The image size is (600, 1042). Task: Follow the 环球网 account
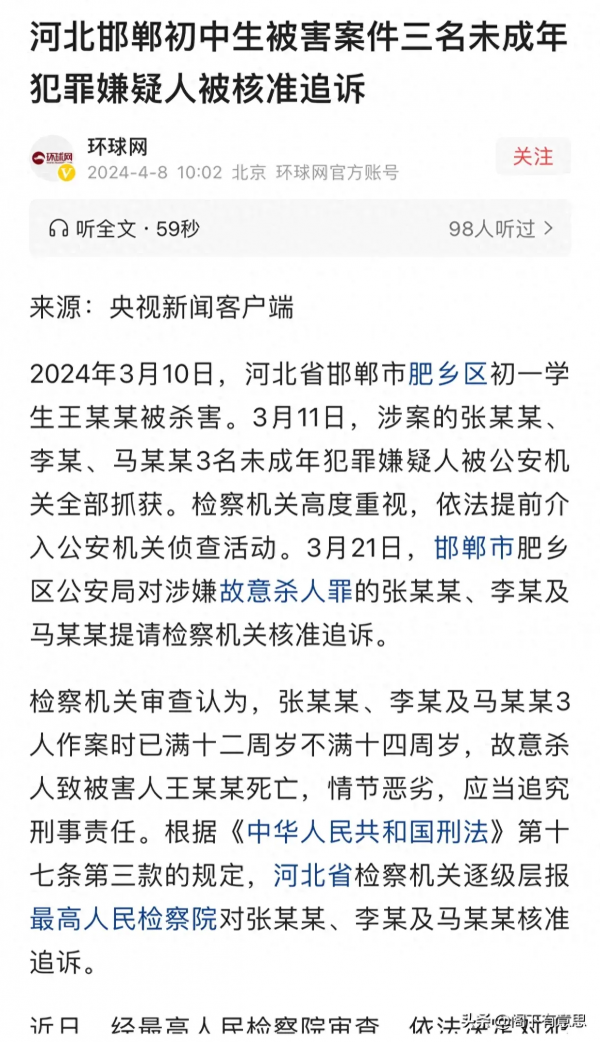click(532, 157)
